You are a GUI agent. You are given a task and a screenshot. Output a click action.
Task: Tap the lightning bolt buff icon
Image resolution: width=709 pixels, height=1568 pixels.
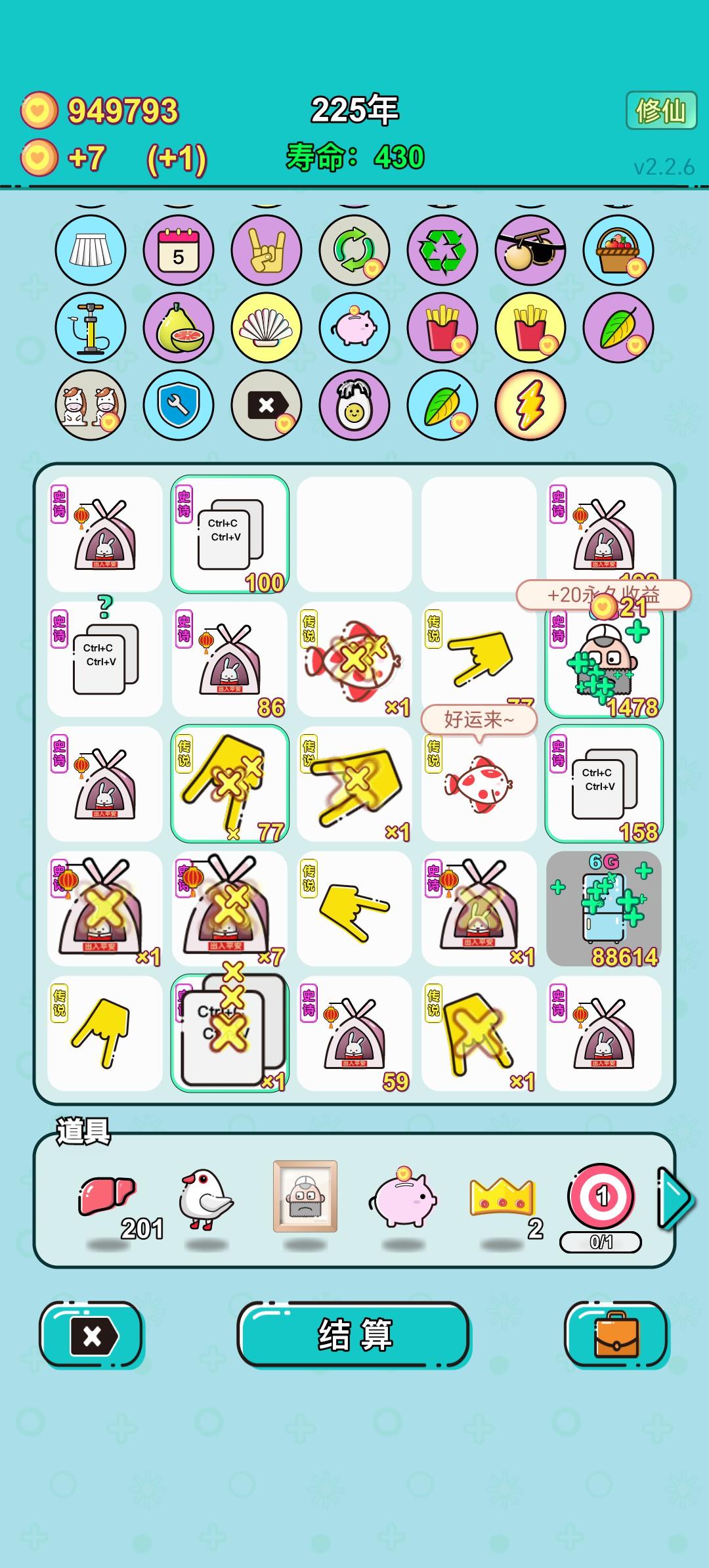[x=530, y=405]
